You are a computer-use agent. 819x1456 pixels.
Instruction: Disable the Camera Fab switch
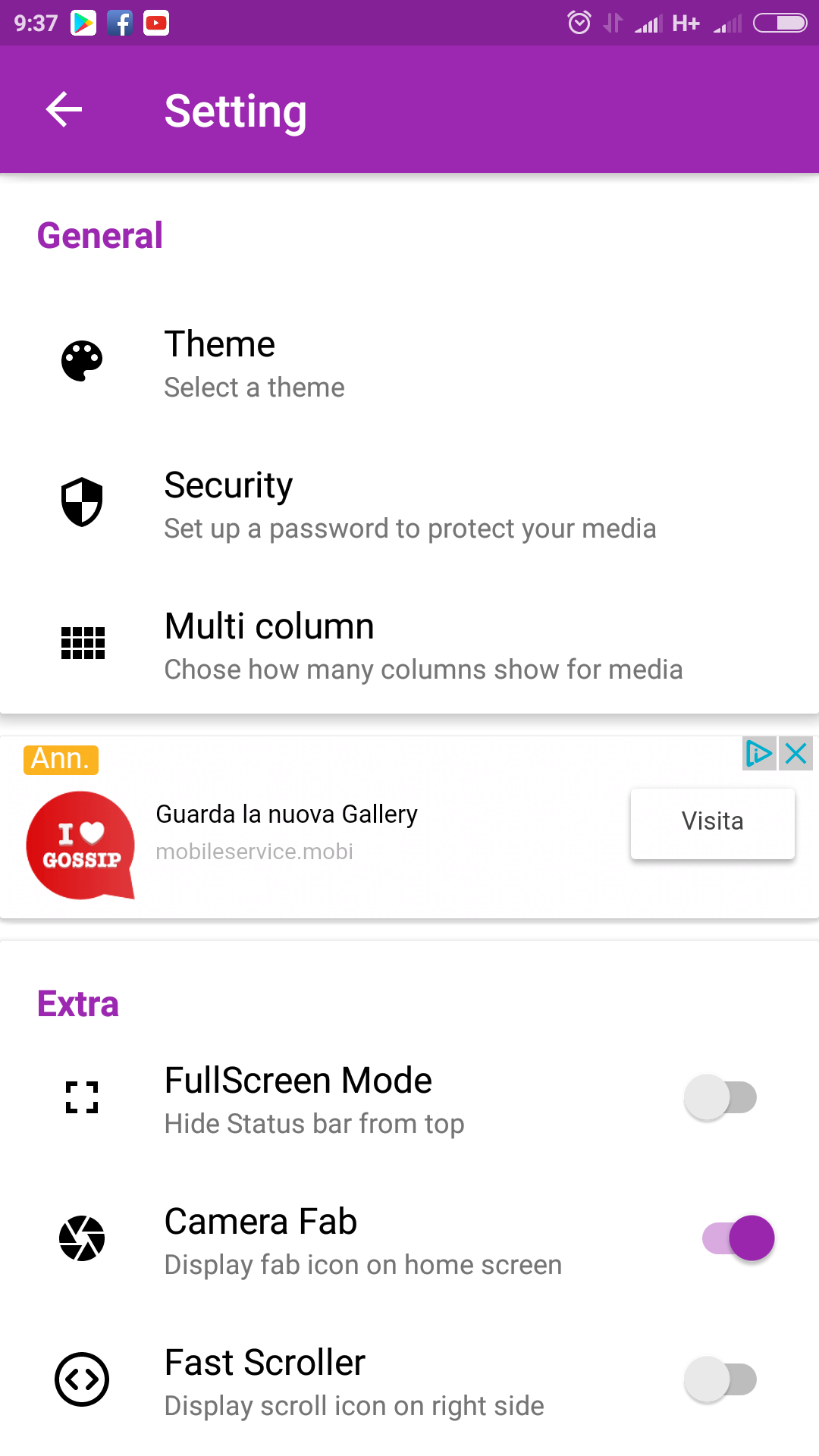(x=739, y=1238)
